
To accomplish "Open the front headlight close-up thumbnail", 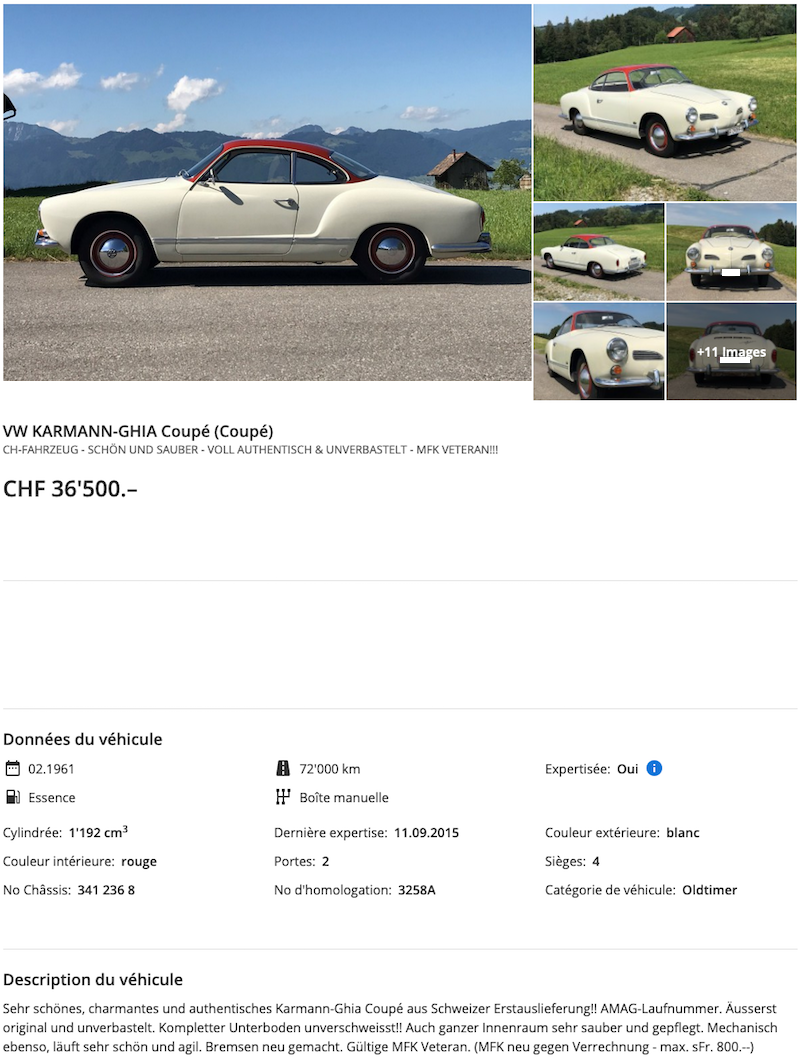I will click(598, 351).
